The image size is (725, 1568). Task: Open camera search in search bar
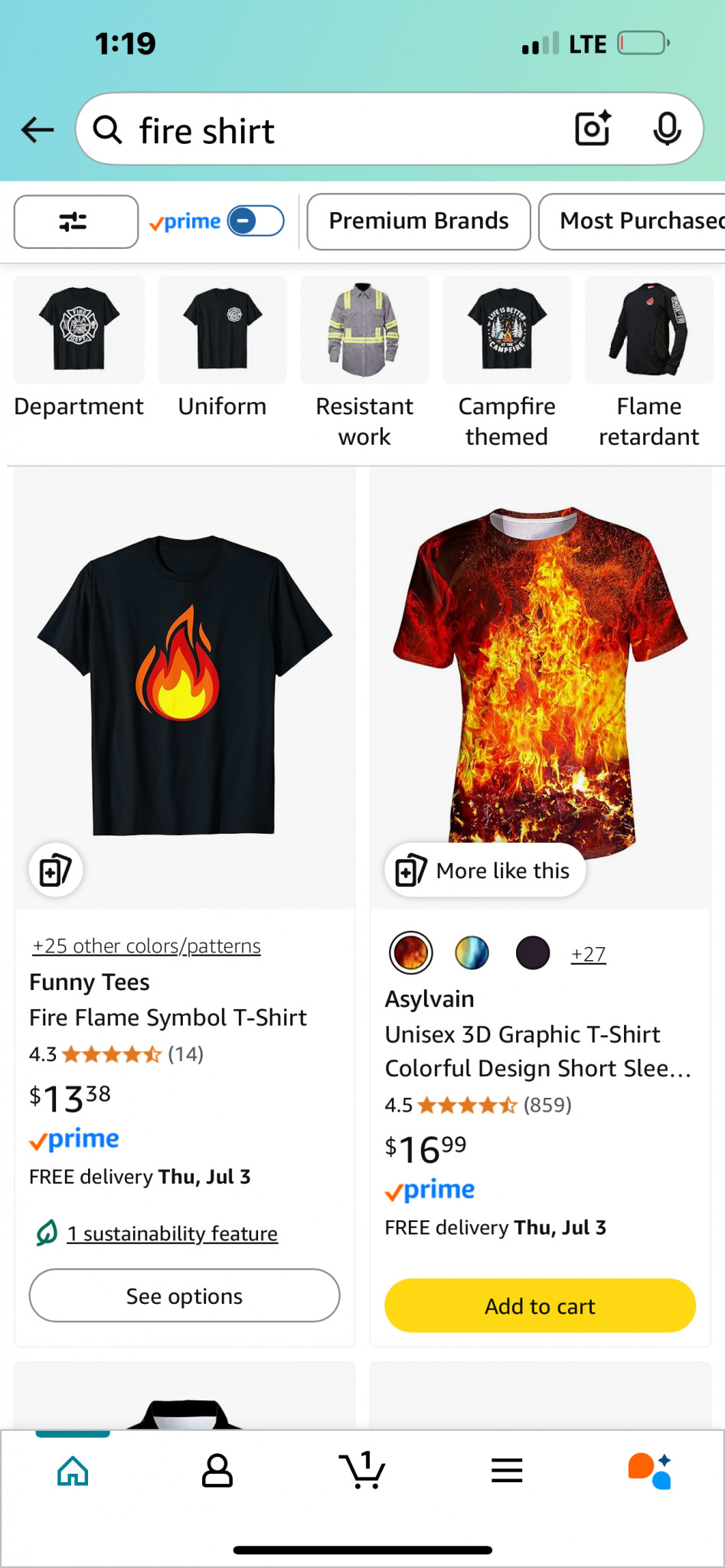pos(593,129)
